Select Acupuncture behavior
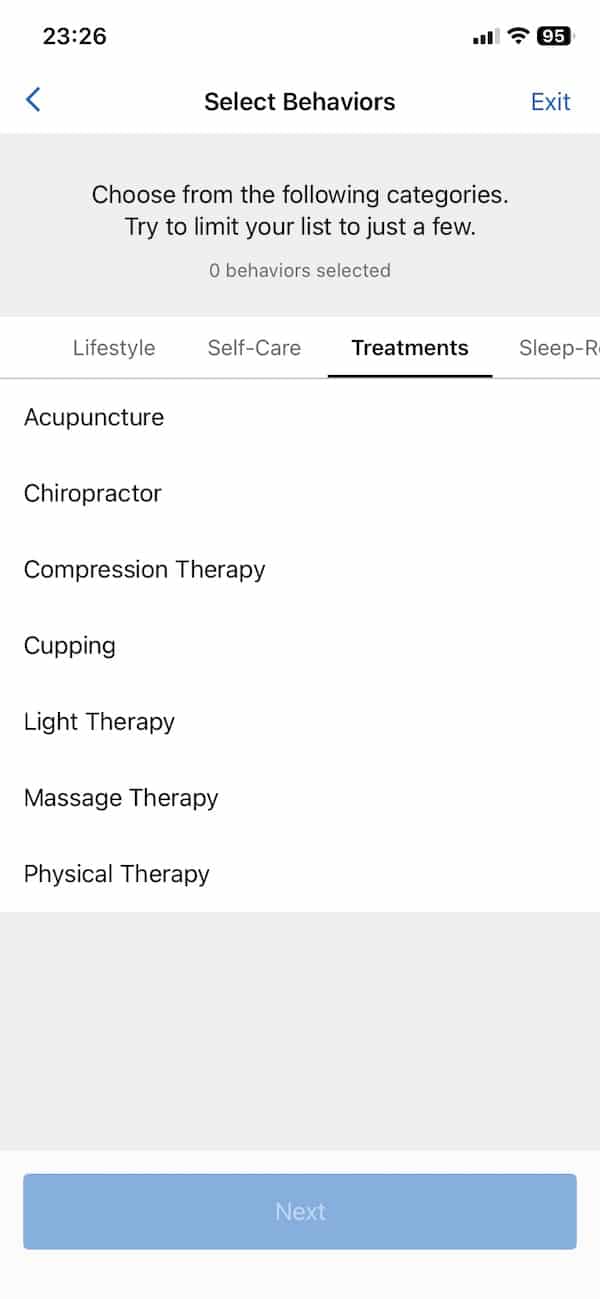600x1299 pixels. [300, 417]
